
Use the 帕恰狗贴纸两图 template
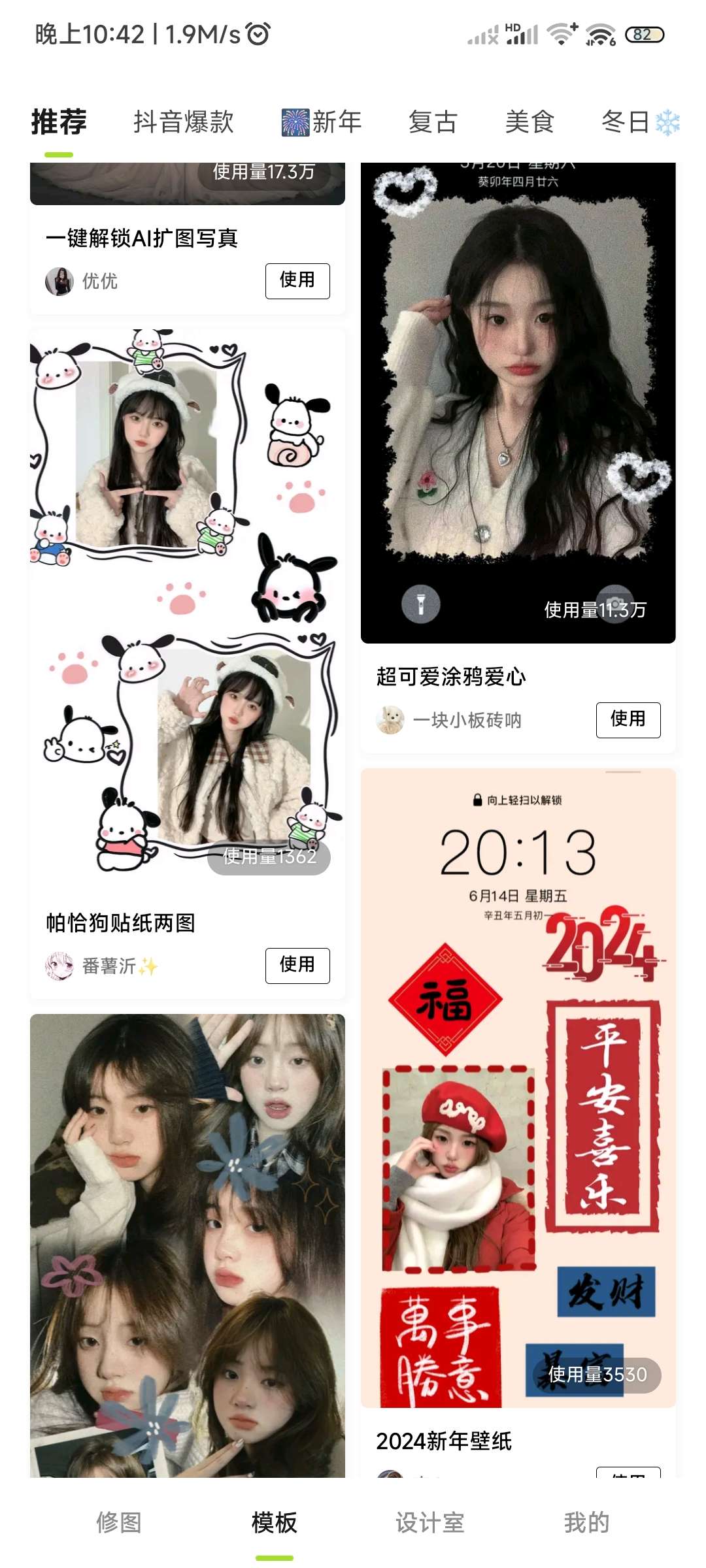pos(297,965)
